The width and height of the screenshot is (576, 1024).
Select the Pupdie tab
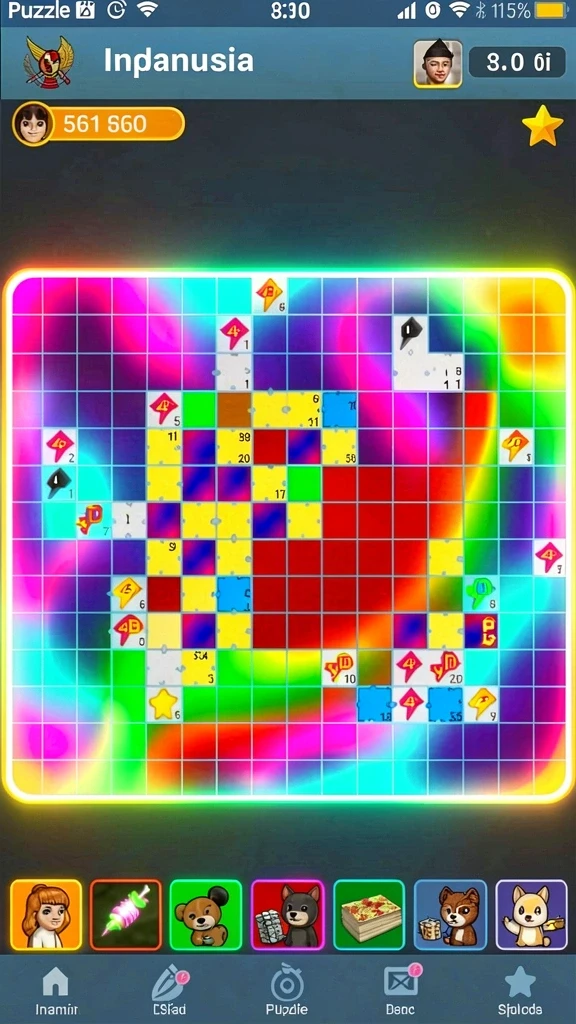pyautogui.click(x=288, y=990)
